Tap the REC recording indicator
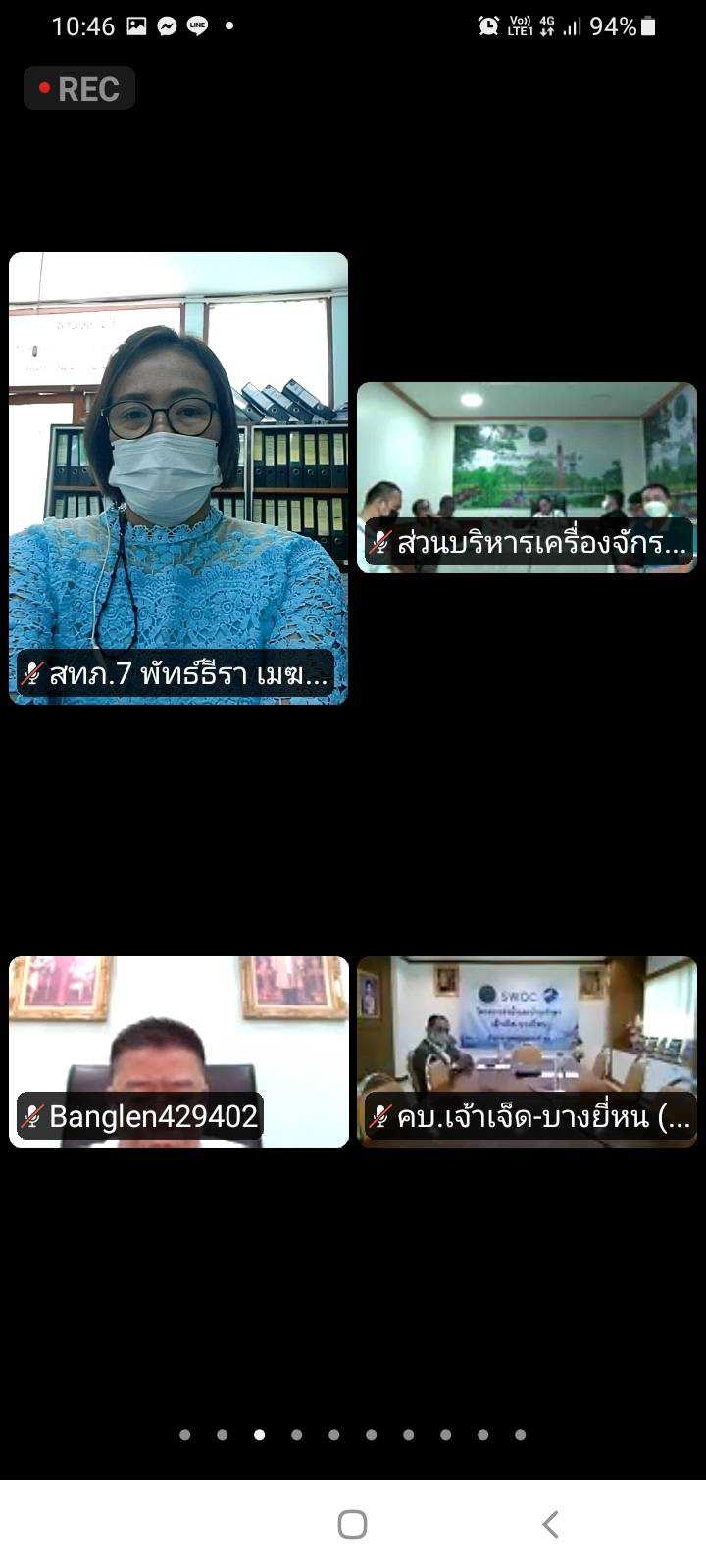Screen dimensions: 706x1568 79,88
